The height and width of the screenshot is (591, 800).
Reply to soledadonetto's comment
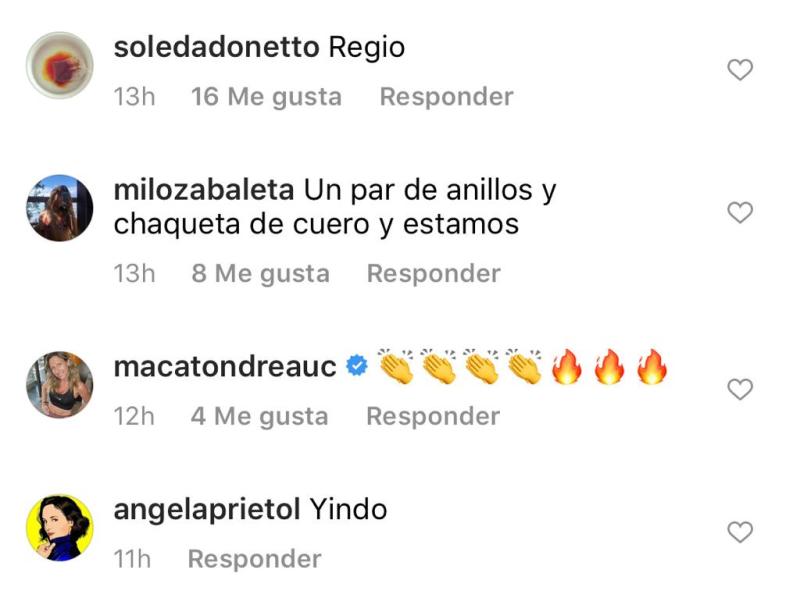click(446, 97)
